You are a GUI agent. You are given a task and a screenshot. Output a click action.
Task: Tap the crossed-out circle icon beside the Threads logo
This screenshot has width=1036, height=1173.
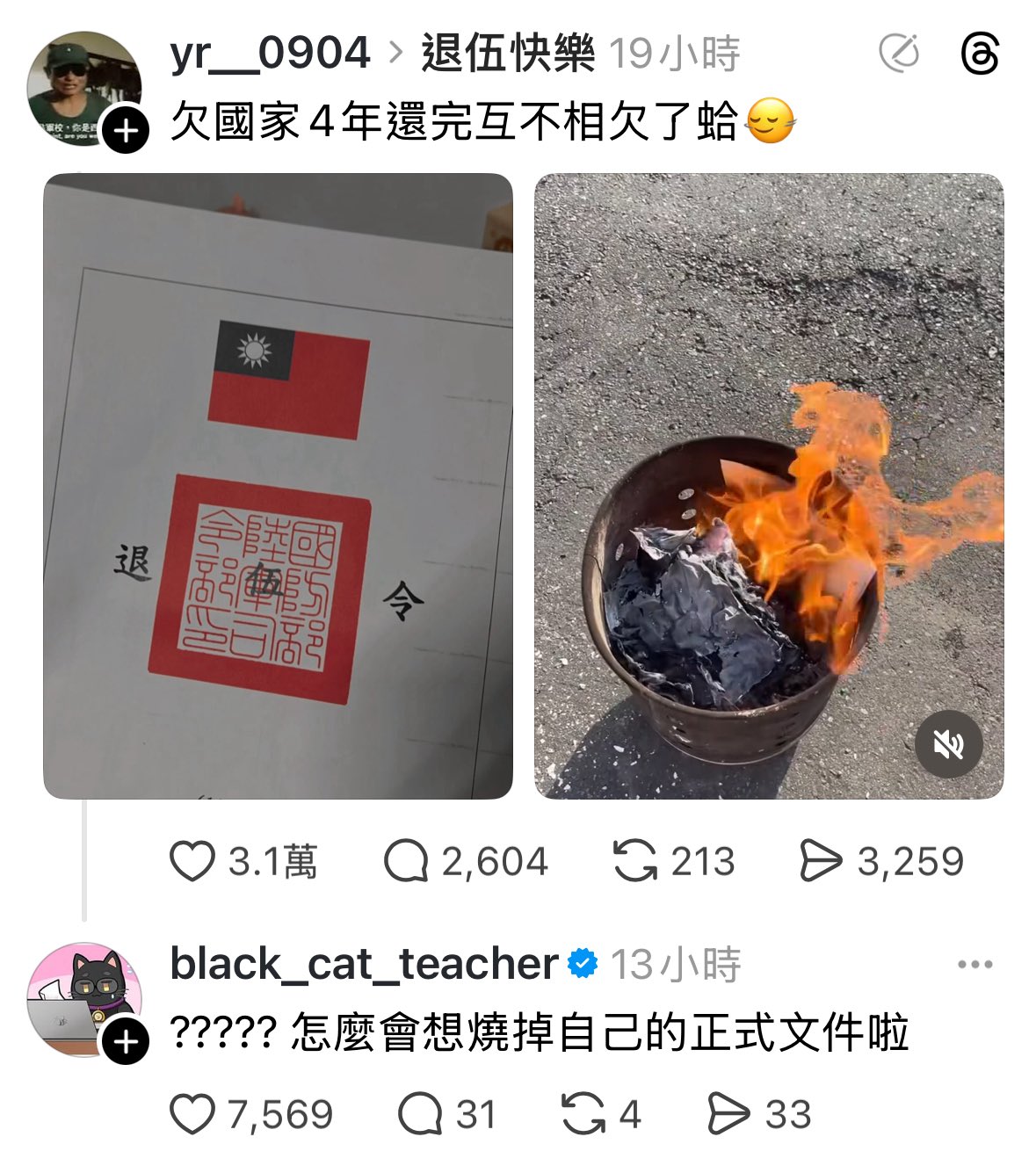pyautogui.click(x=899, y=54)
